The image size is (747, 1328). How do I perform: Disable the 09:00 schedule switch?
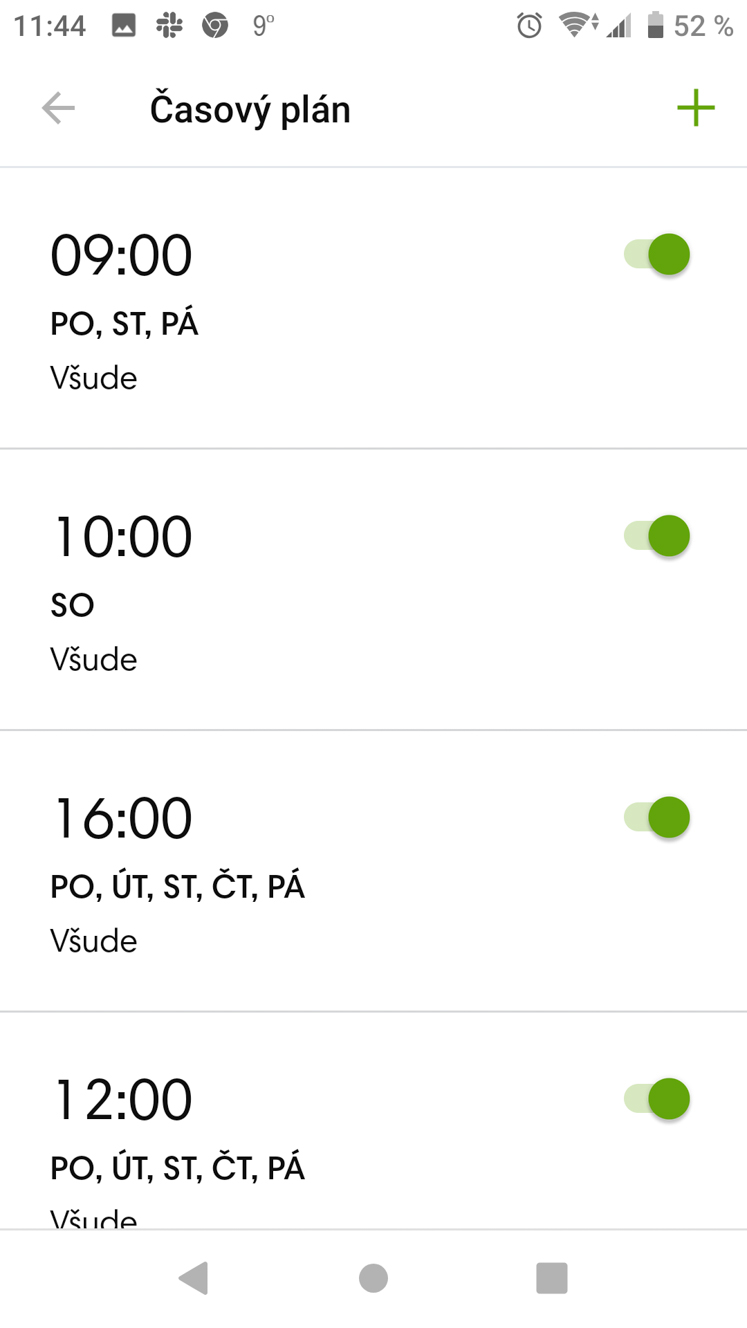657,254
